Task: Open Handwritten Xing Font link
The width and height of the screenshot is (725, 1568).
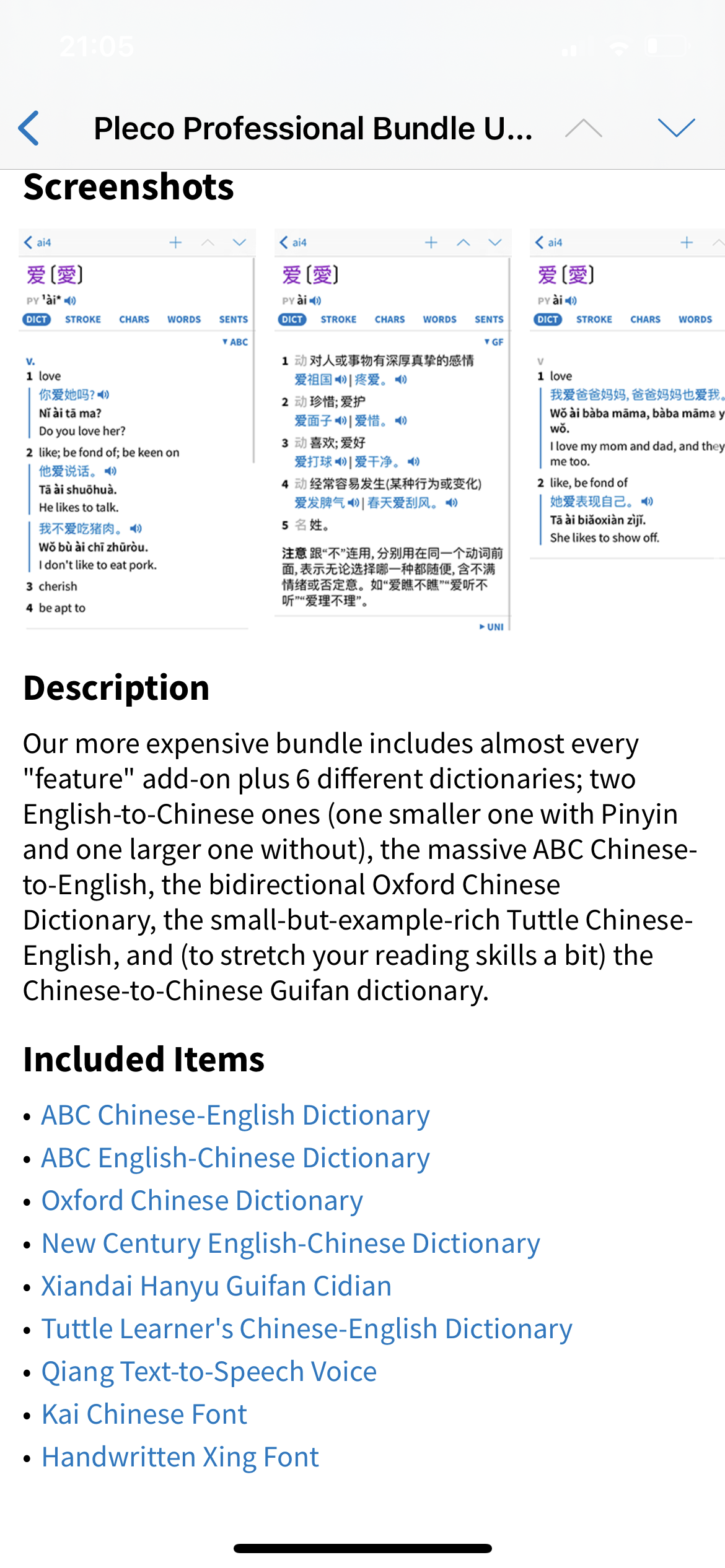Action: click(180, 1457)
